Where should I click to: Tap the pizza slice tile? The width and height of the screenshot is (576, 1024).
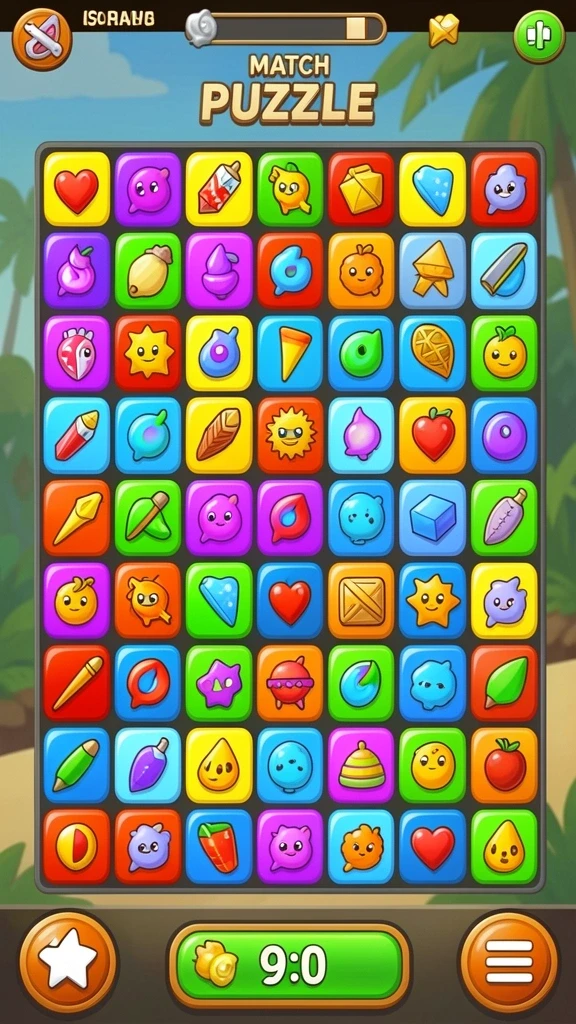tap(290, 353)
